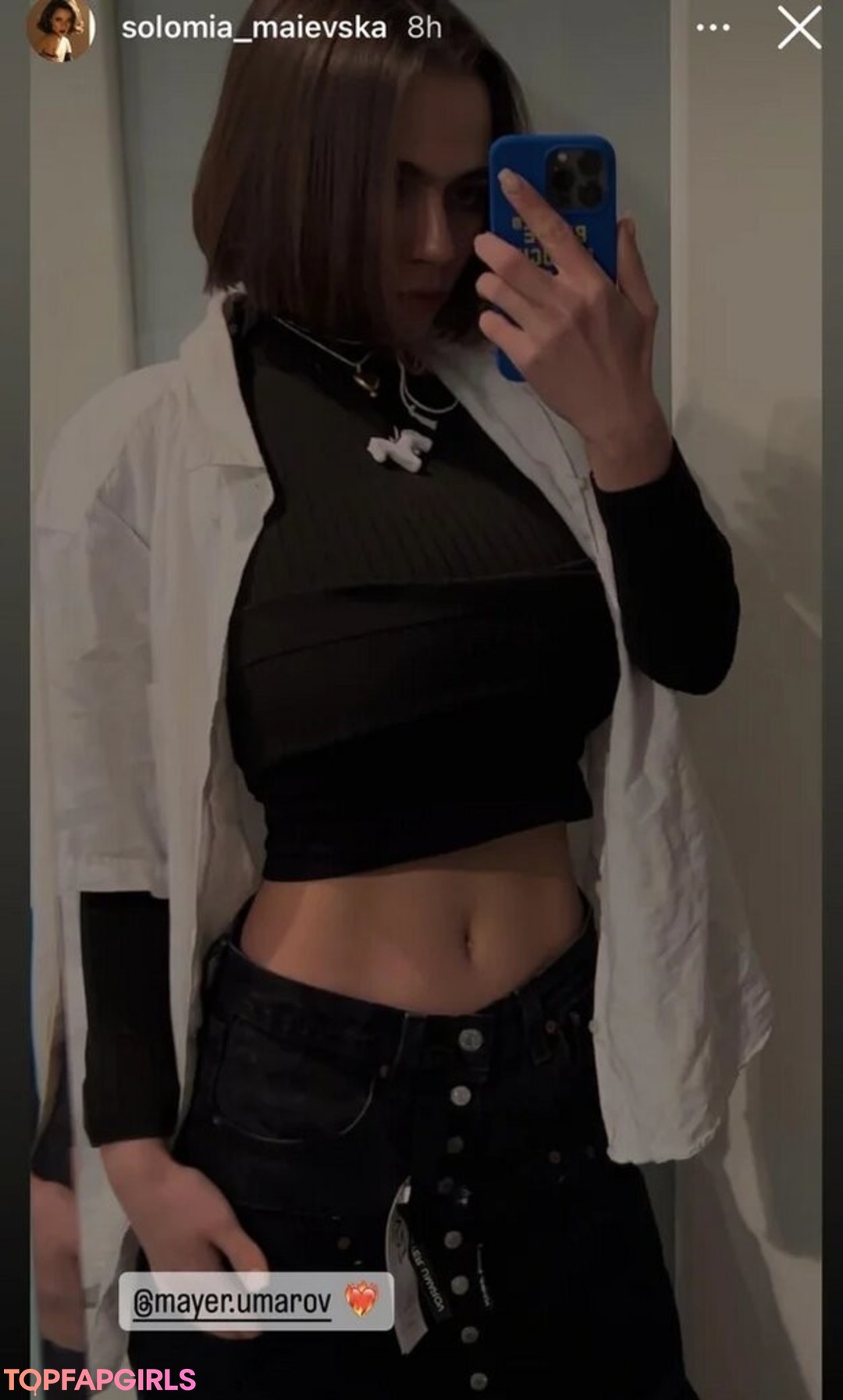Open the @mayer.umarov mention
This screenshot has width=843, height=1400.
tap(255, 1302)
